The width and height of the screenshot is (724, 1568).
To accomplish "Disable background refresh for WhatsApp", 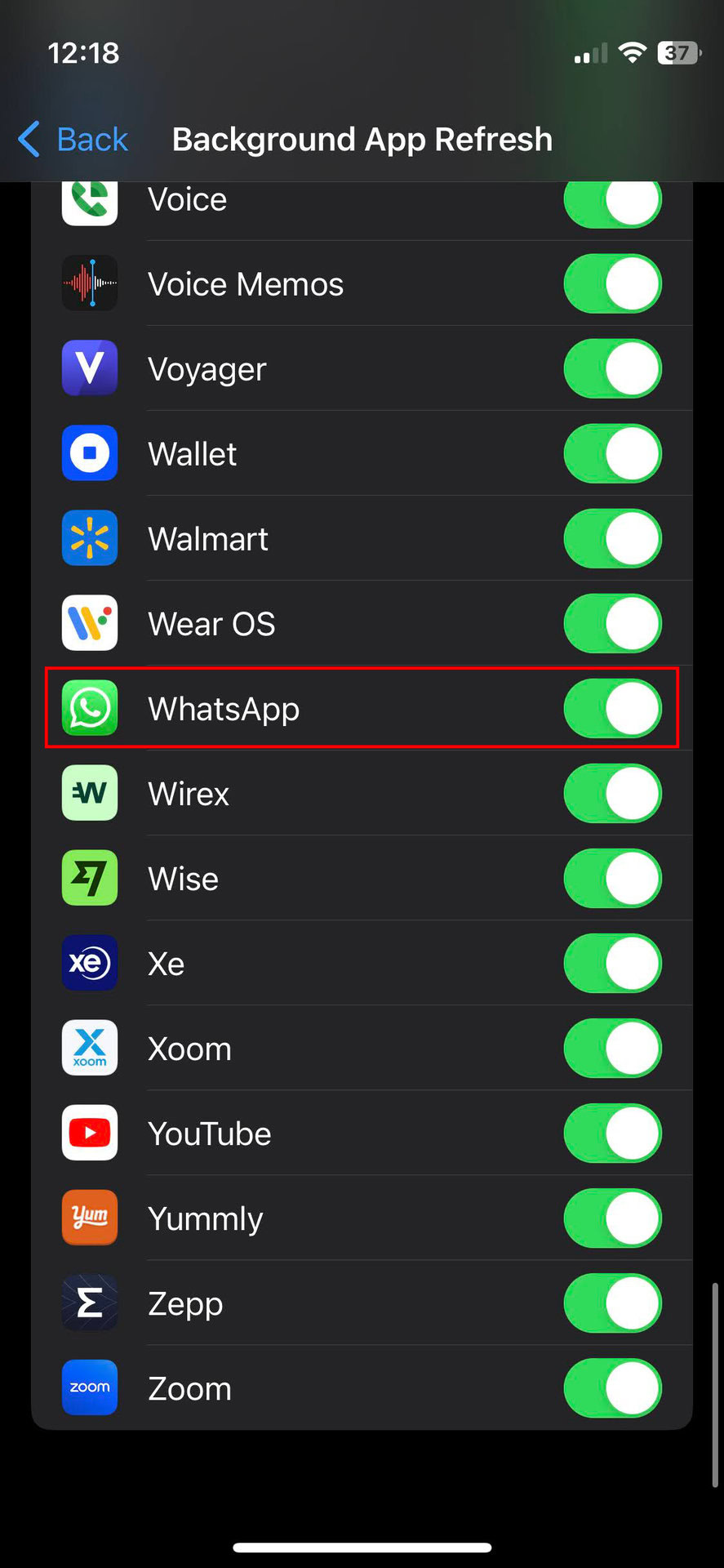I will point(612,709).
